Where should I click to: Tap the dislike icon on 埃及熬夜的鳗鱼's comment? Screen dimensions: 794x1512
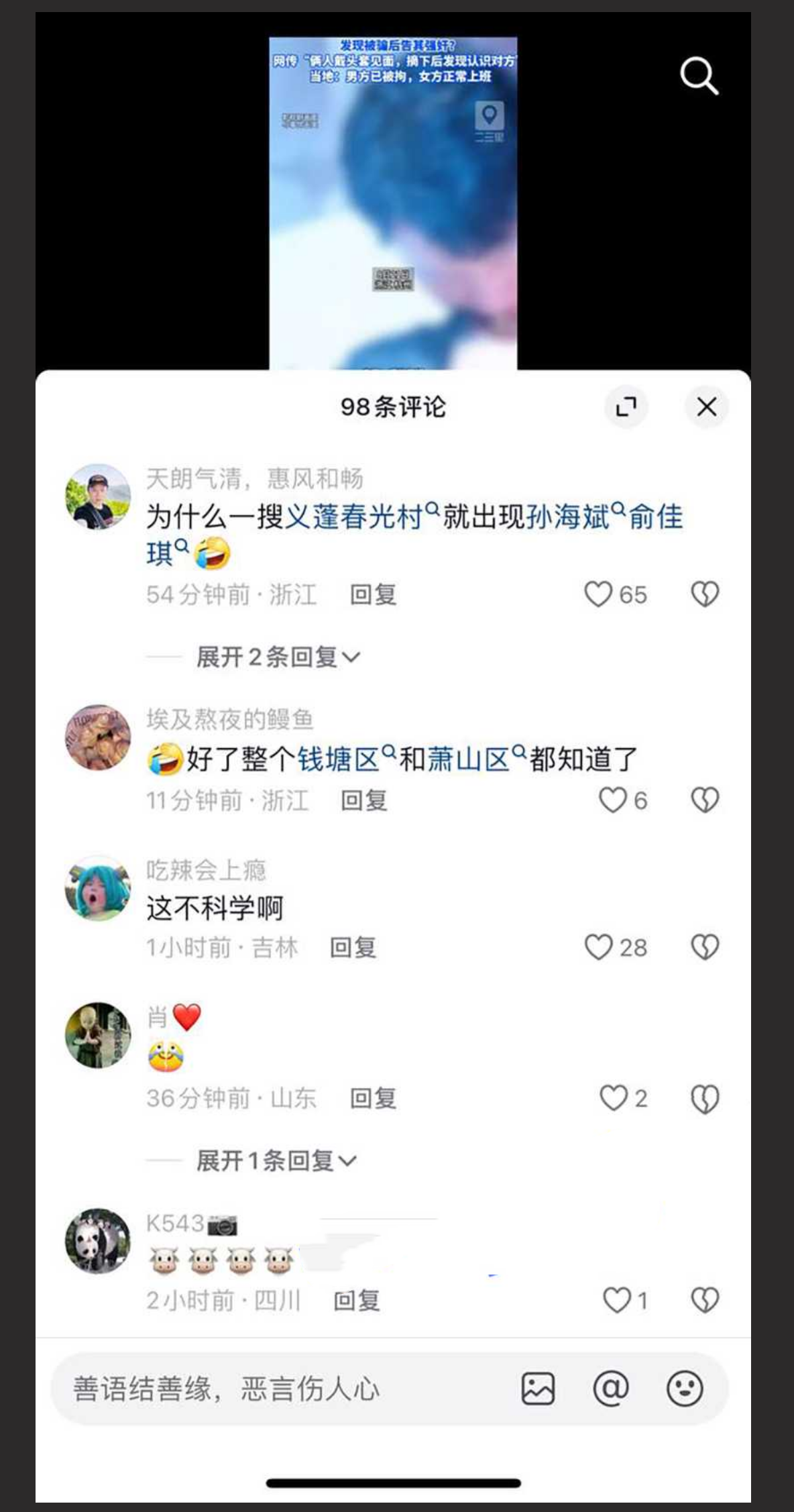click(x=705, y=800)
